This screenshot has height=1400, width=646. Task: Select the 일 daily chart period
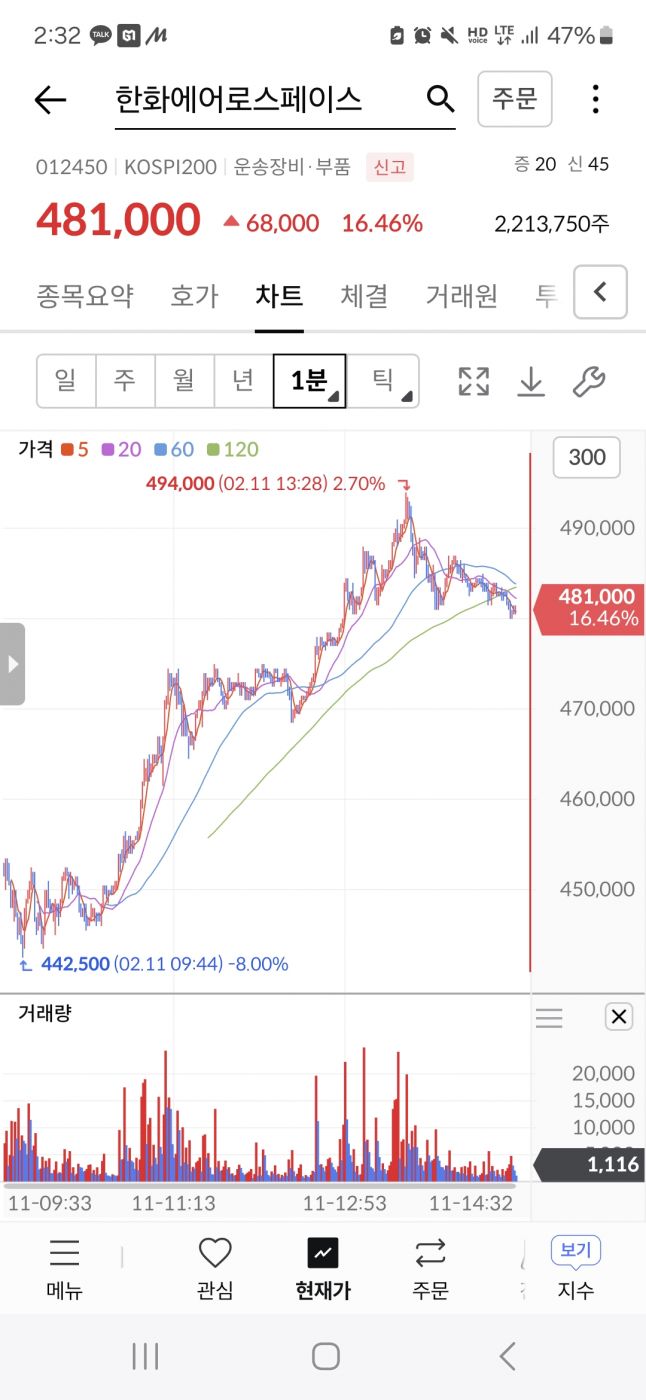tap(66, 381)
